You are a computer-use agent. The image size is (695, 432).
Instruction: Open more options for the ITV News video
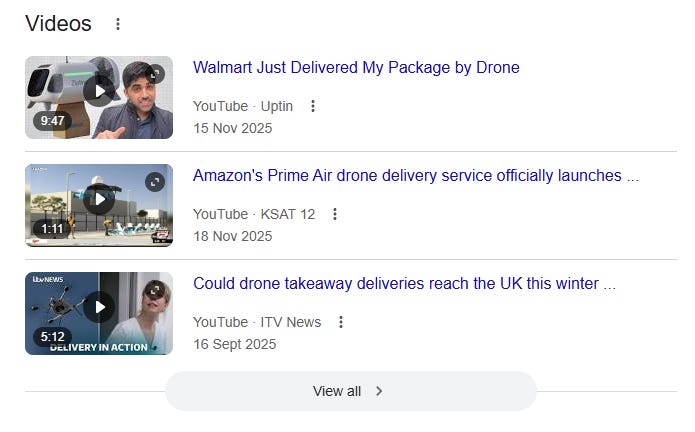click(341, 322)
